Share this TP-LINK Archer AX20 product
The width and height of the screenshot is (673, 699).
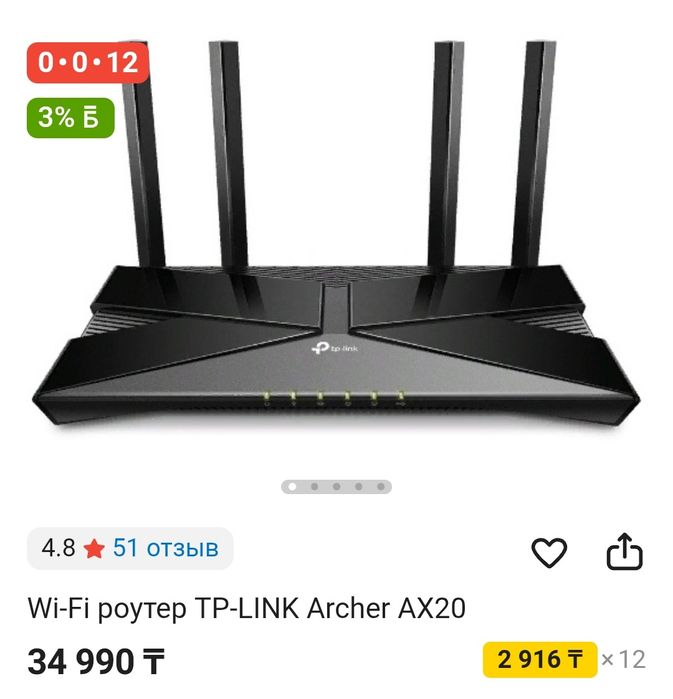click(x=624, y=551)
